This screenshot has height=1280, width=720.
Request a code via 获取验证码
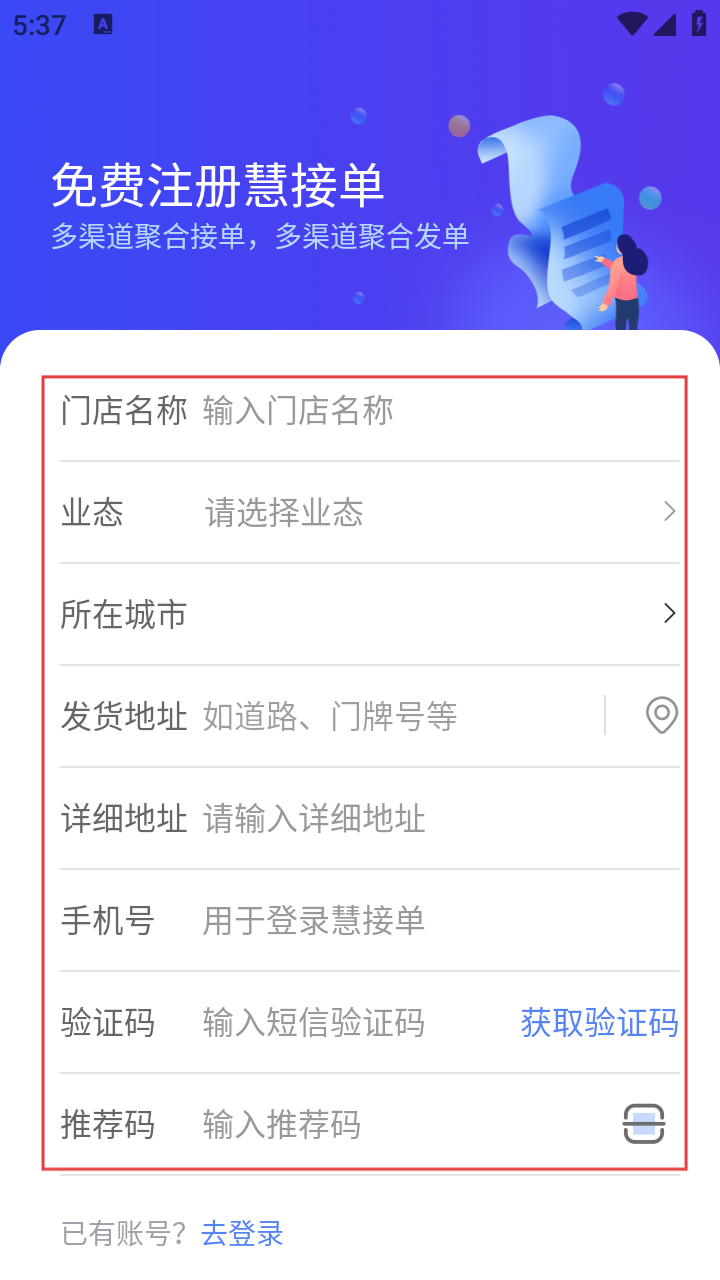click(599, 1023)
